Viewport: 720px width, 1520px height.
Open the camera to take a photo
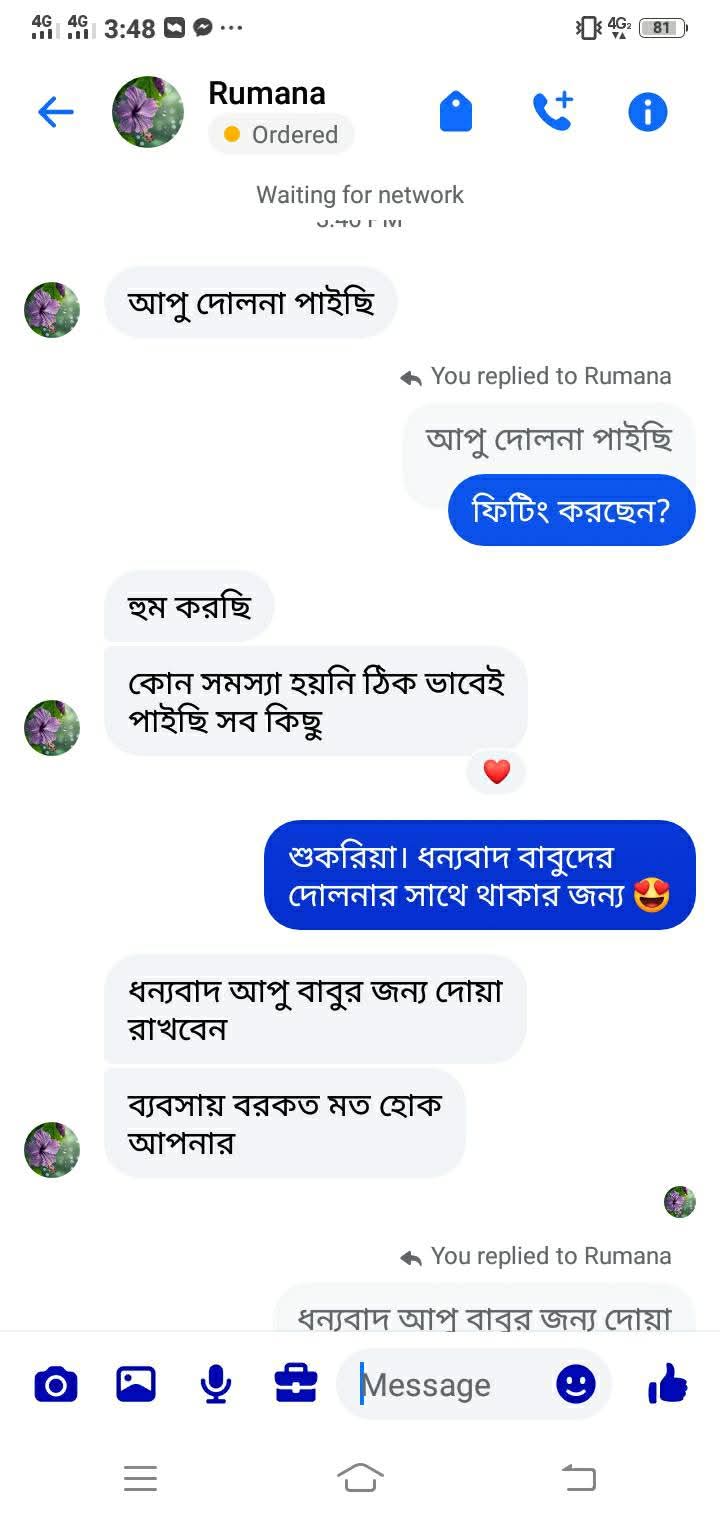coord(56,1385)
